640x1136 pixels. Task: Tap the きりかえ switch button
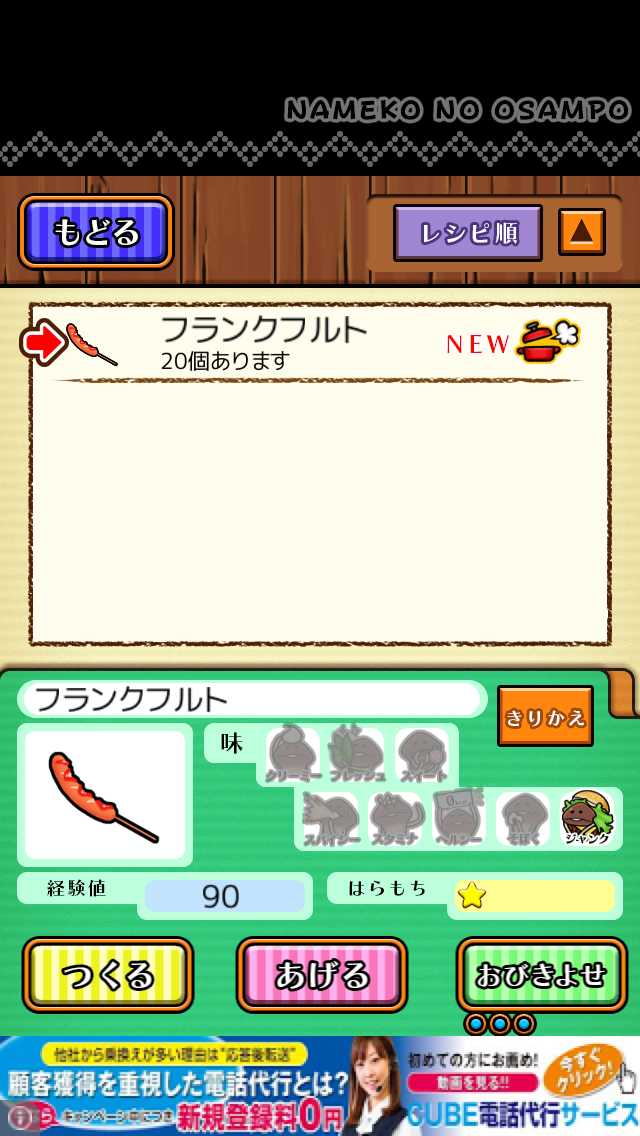coord(545,716)
